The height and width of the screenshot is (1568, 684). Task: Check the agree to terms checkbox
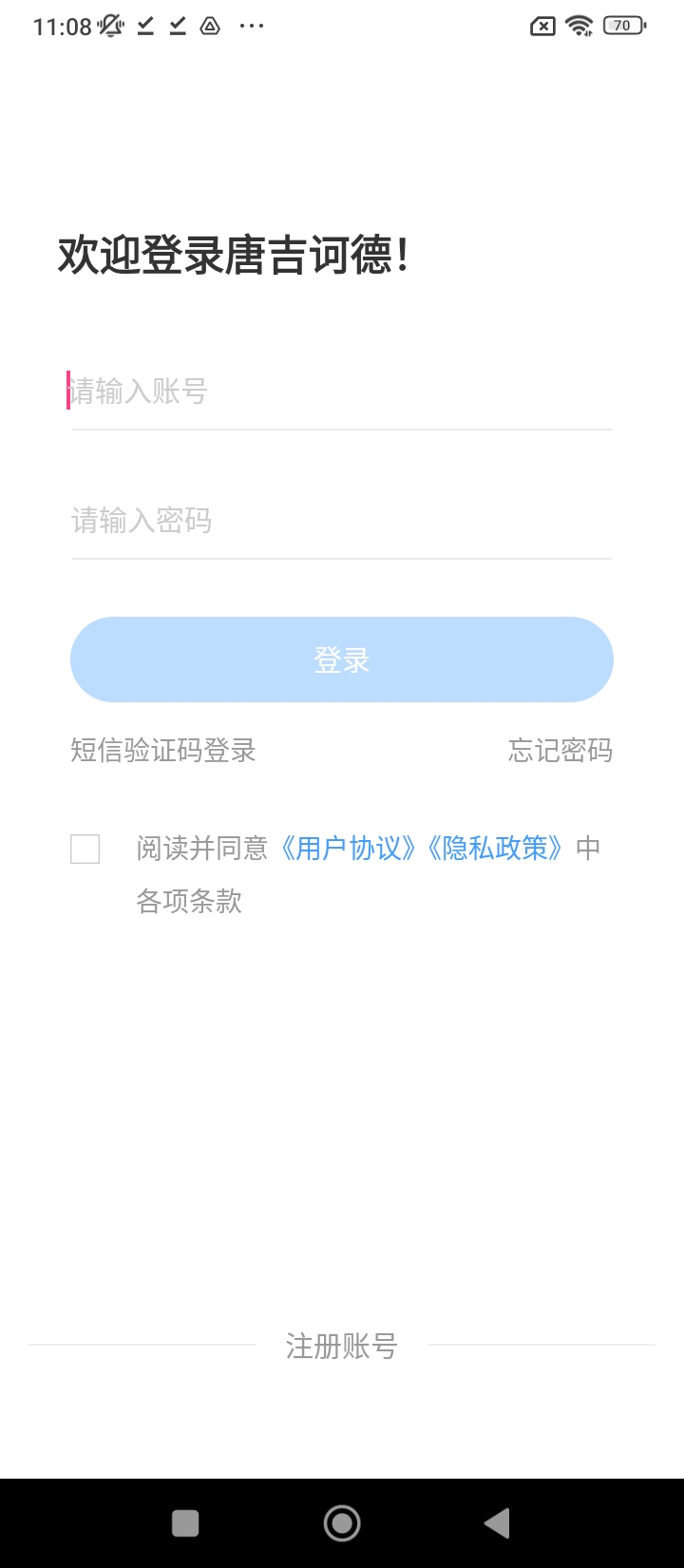tap(85, 849)
